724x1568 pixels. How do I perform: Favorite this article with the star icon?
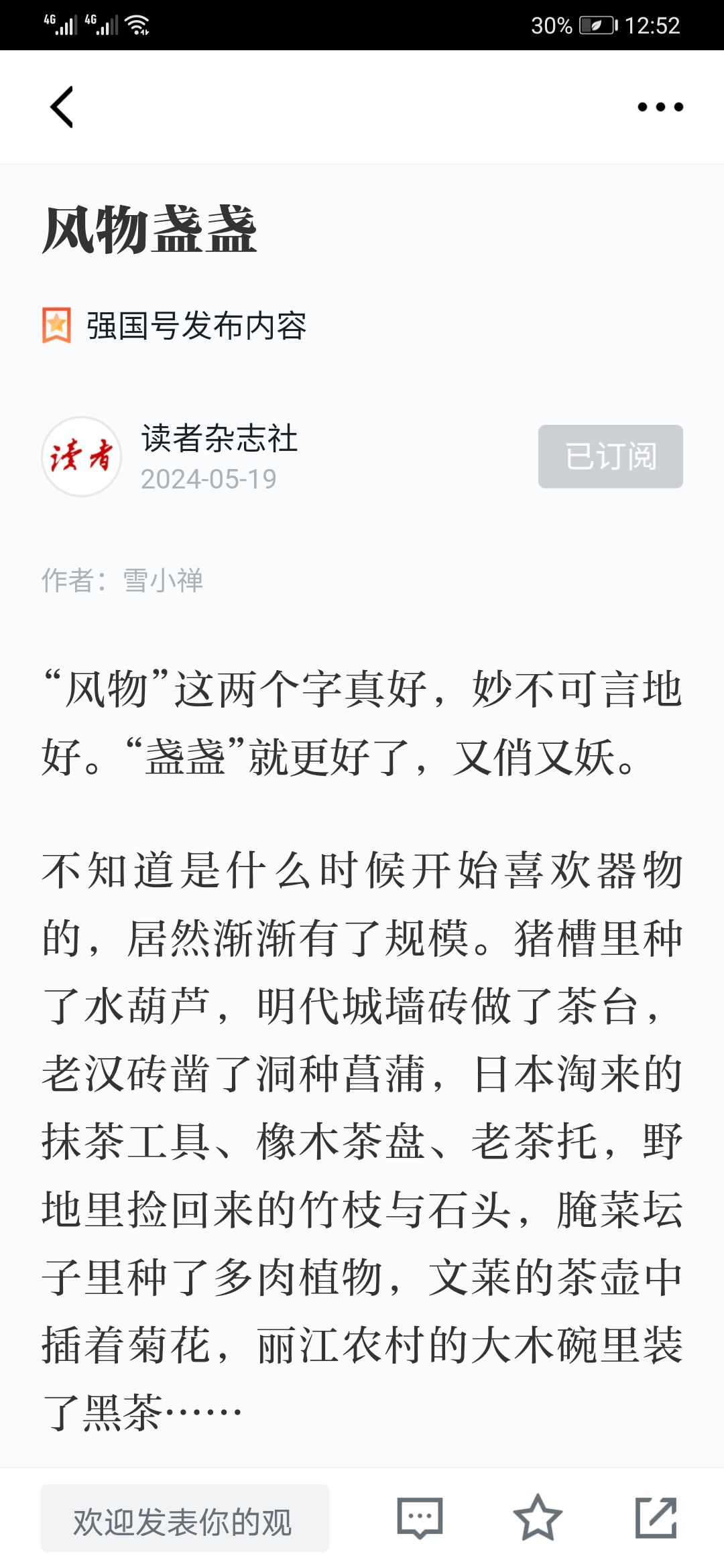(x=538, y=1518)
